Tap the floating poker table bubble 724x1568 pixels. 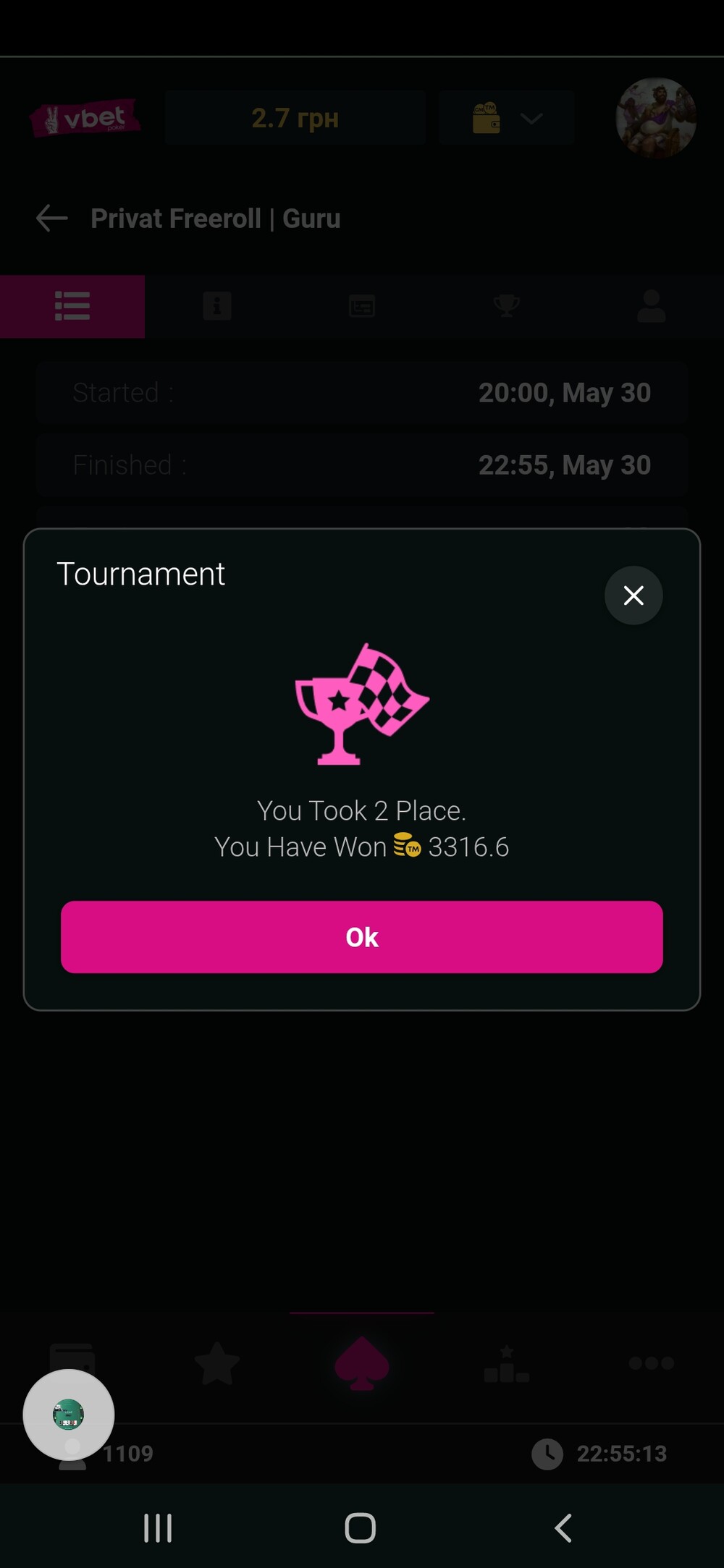click(x=69, y=1414)
